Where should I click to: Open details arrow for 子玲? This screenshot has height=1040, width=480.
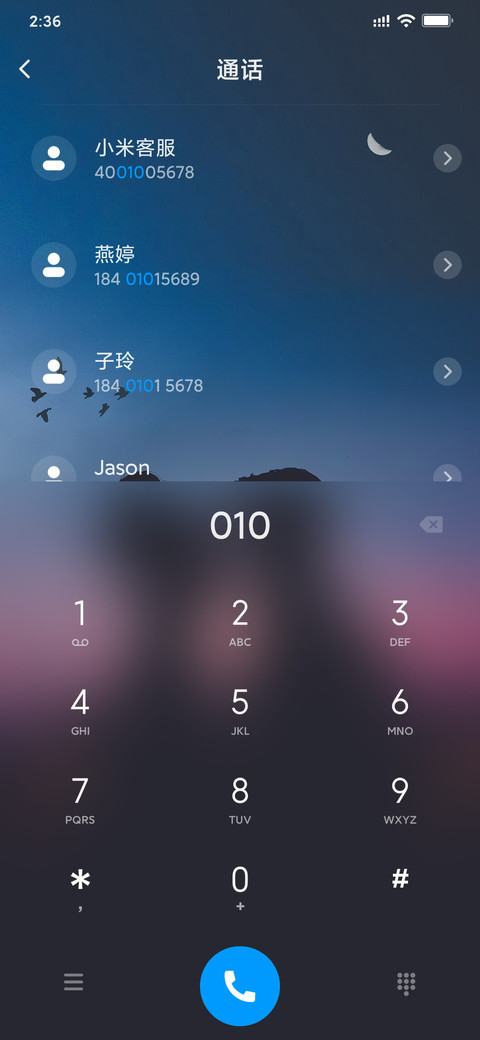[x=448, y=371]
